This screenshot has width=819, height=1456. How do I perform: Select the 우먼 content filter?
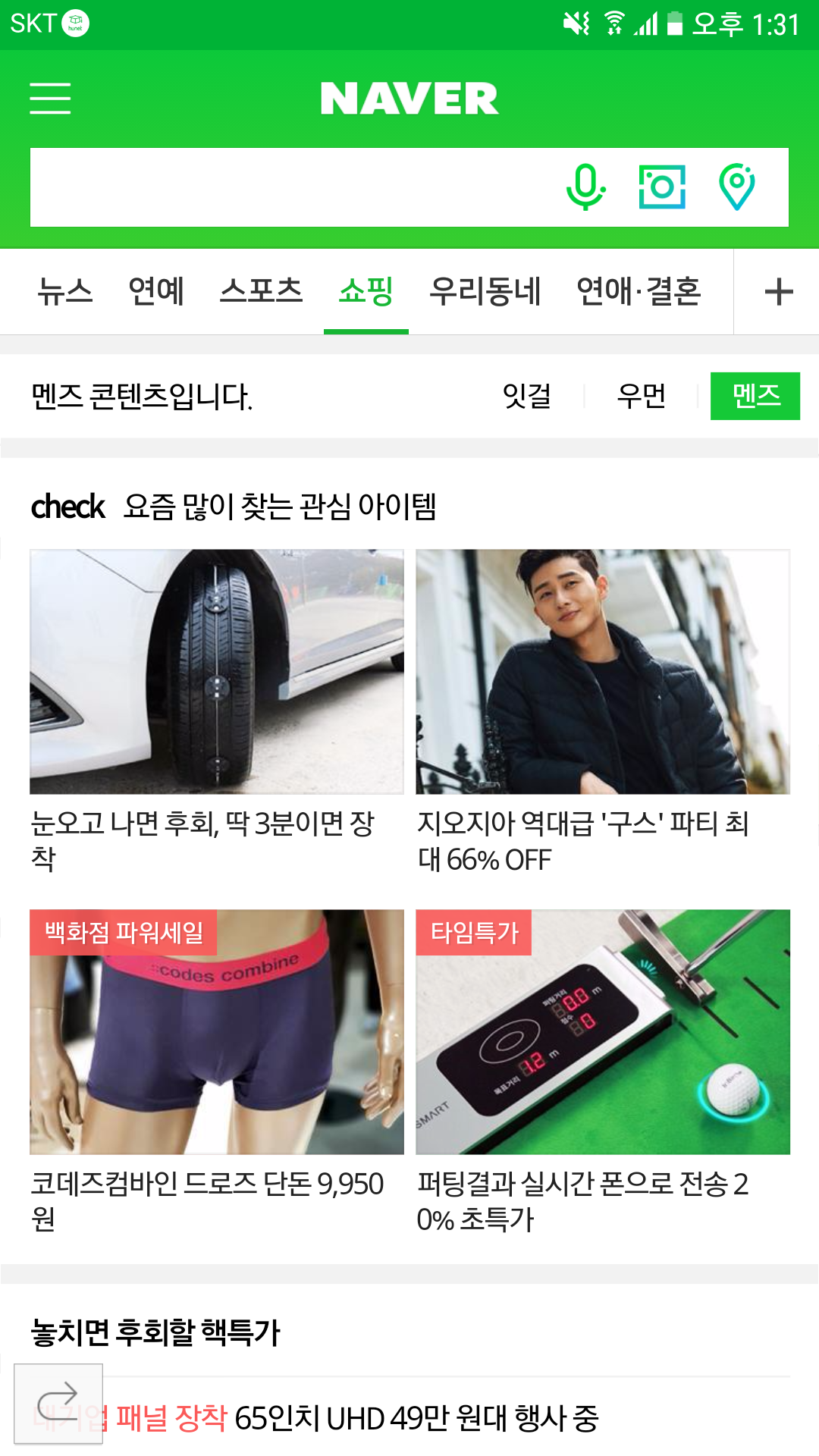641,396
